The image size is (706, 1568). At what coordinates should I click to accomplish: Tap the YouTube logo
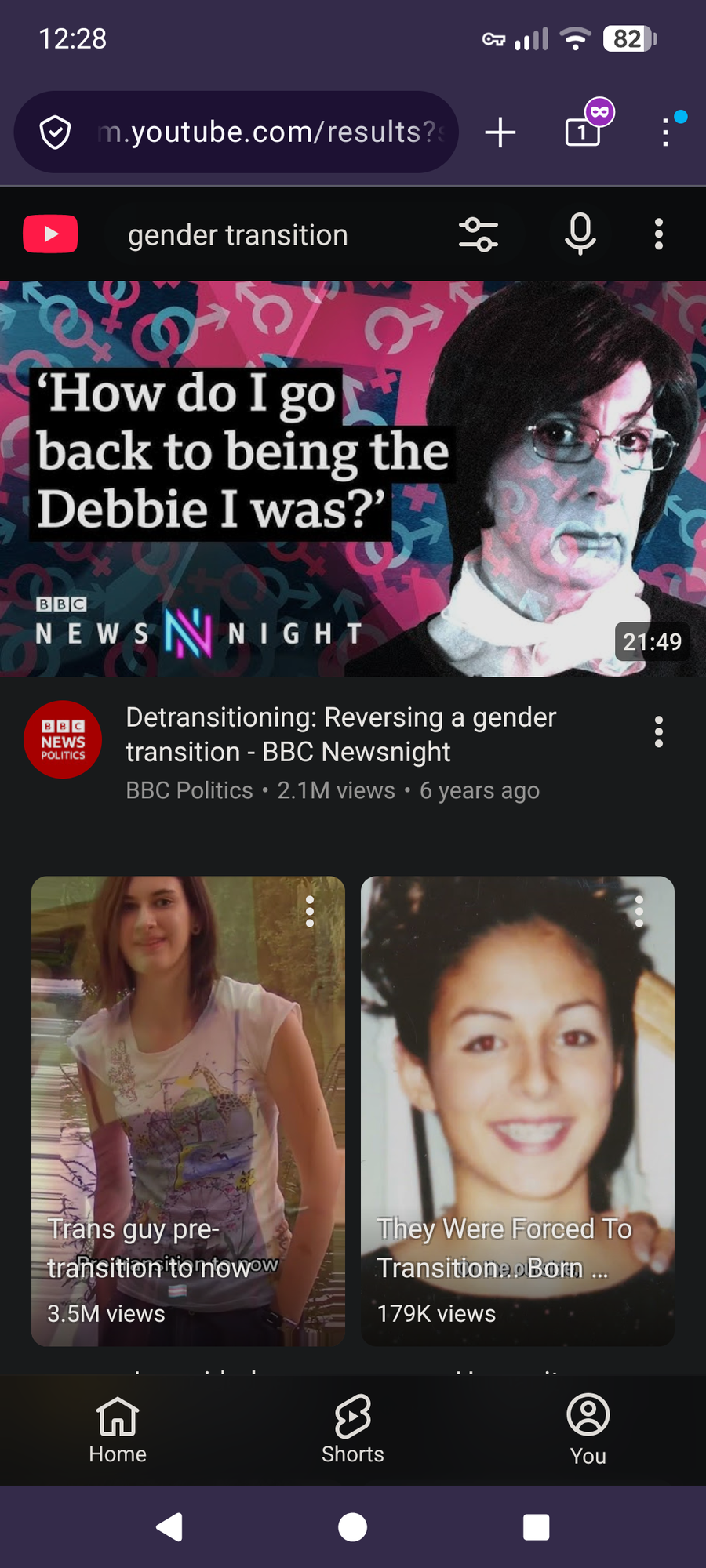click(51, 234)
